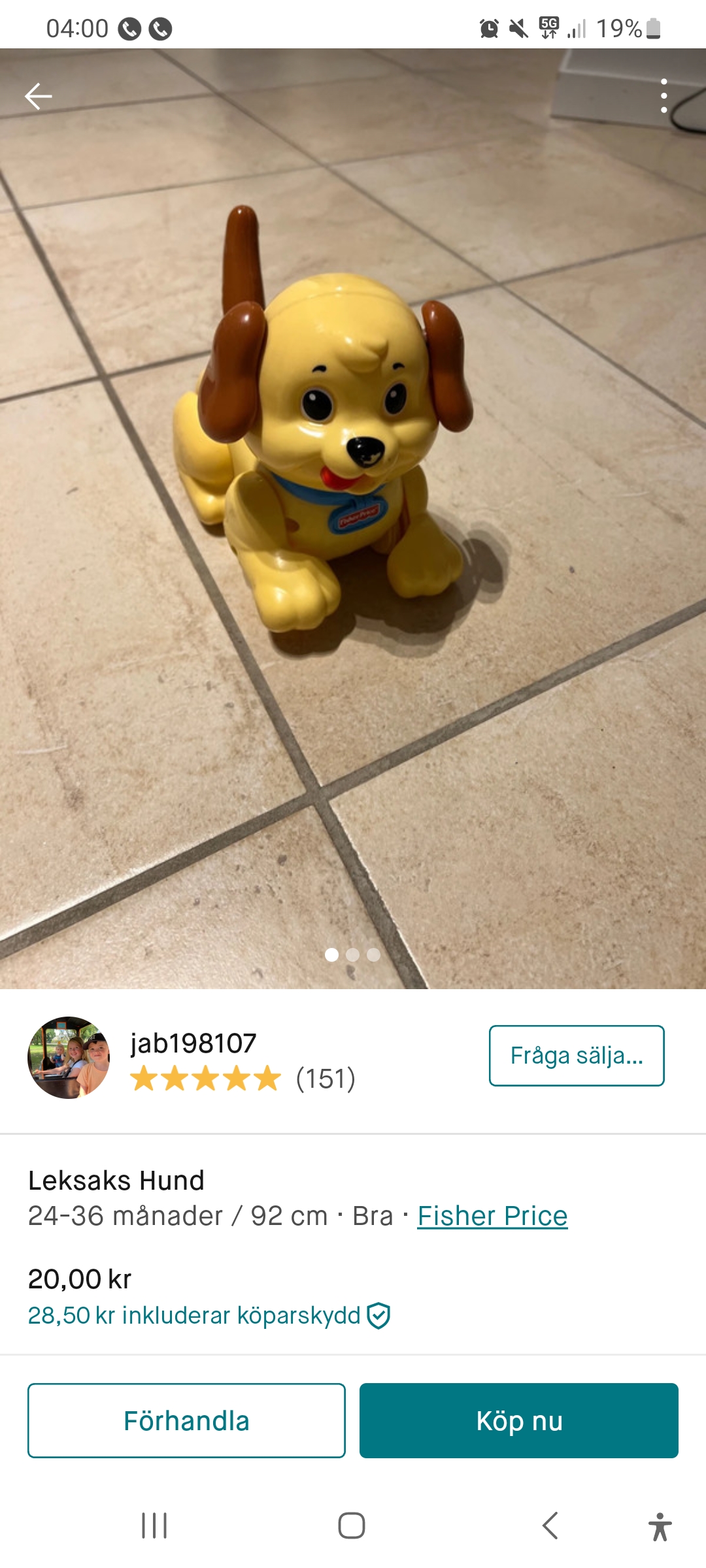Image resolution: width=706 pixels, height=1568 pixels.
Task: Go back using the top arrow
Action: click(x=38, y=97)
